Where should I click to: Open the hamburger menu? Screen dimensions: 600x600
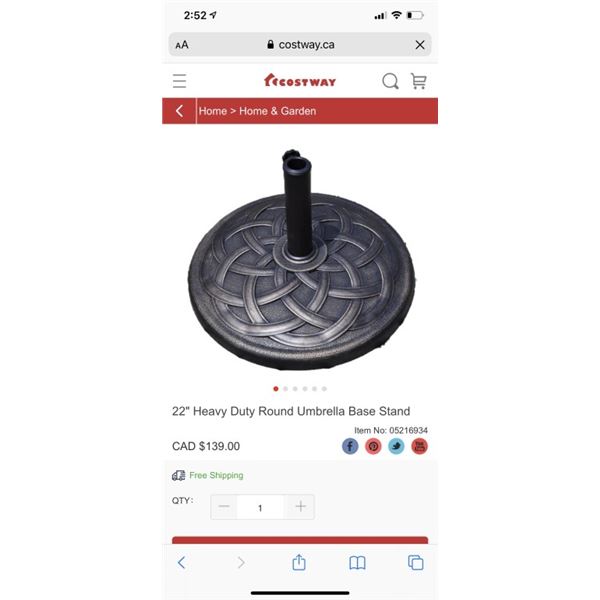coord(179,81)
